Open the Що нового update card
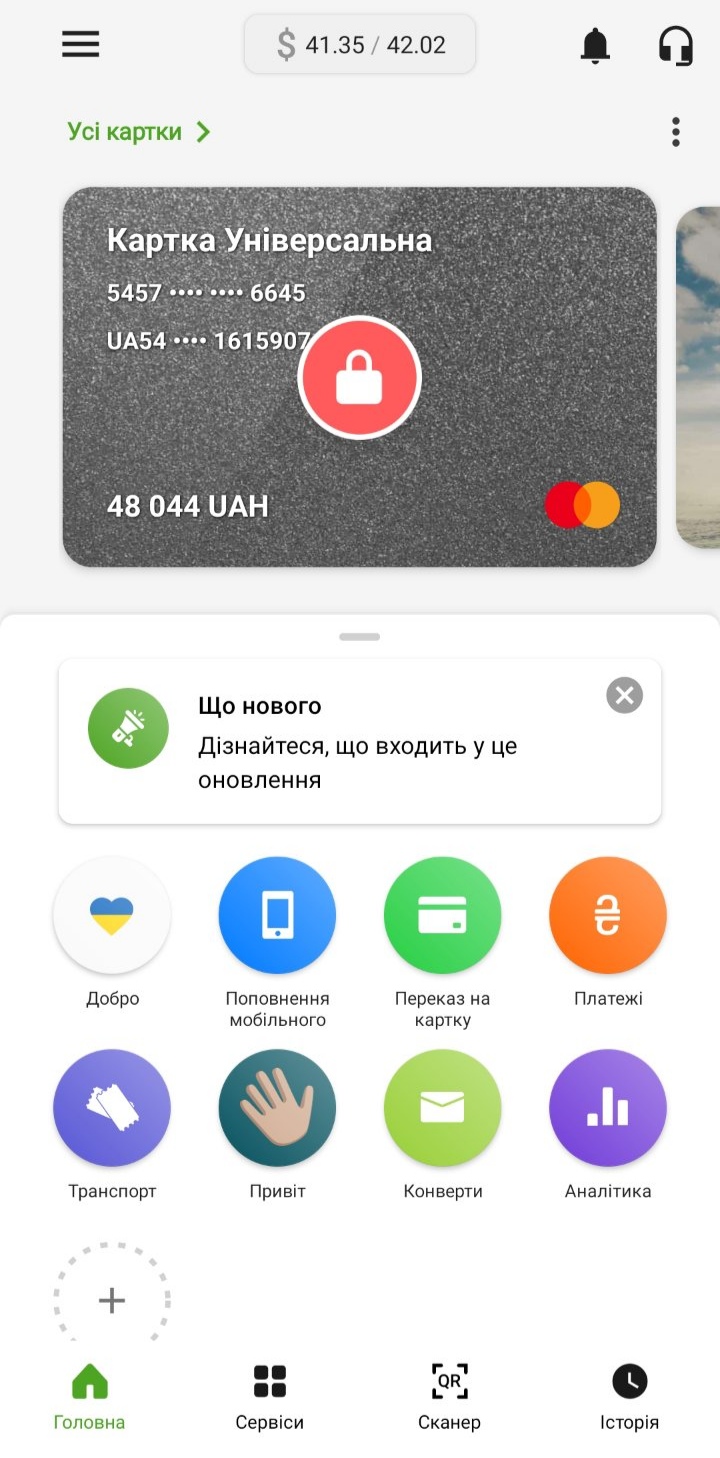Image resolution: width=720 pixels, height=1458 pixels. click(x=340, y=742)
